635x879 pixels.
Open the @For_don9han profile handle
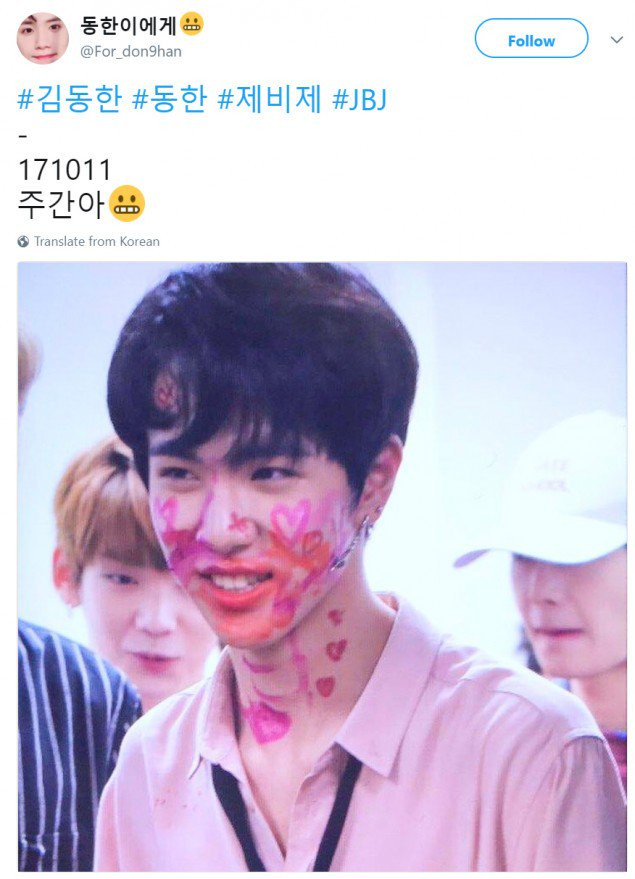coord(130,51)
